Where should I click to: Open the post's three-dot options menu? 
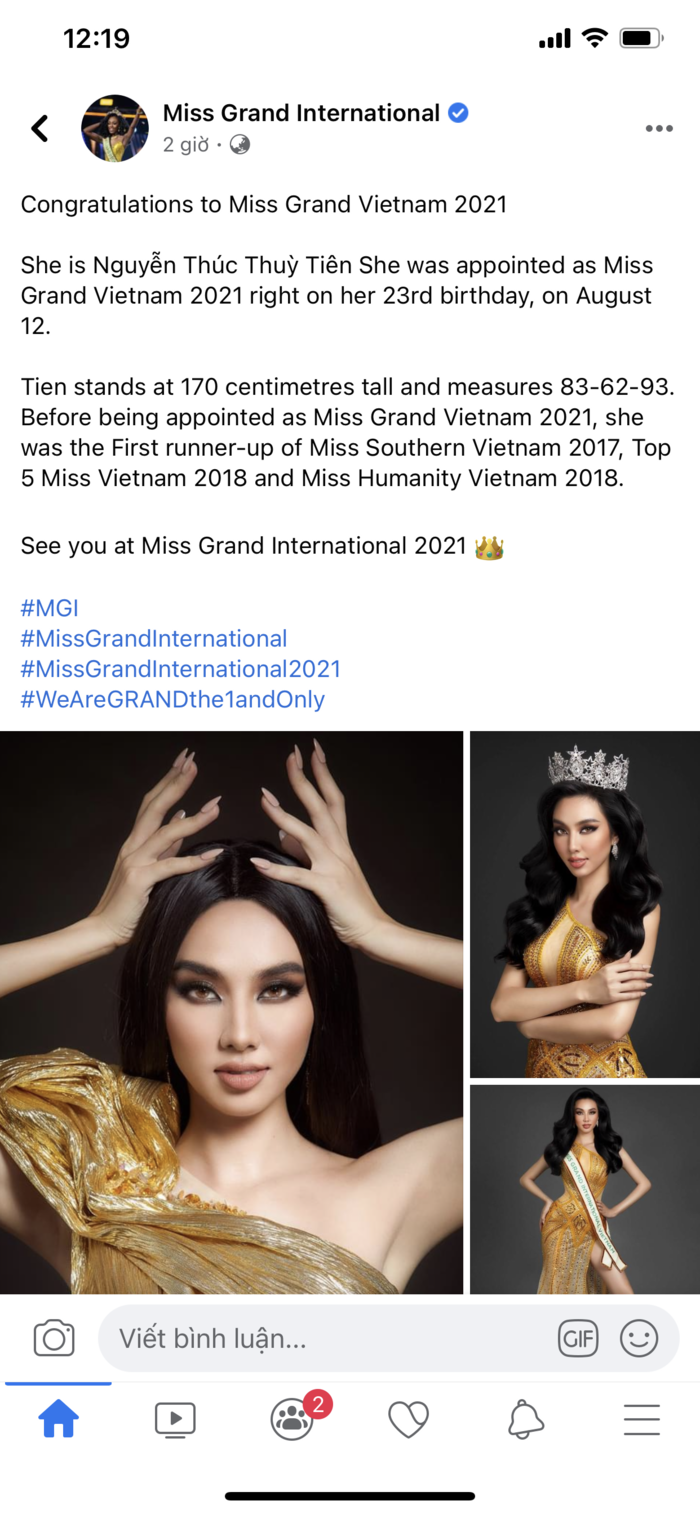[659, 128]
